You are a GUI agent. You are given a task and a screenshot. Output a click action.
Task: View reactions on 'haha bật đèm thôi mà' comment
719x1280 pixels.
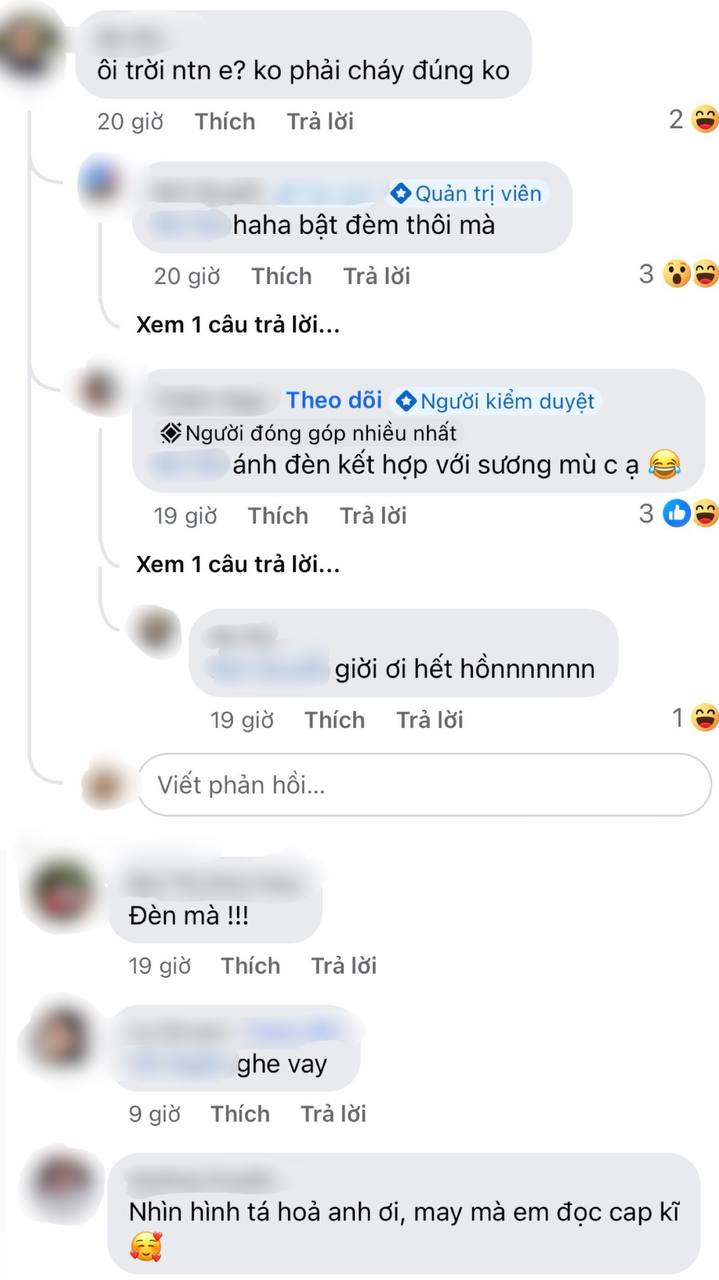click(x=679, y=275)
